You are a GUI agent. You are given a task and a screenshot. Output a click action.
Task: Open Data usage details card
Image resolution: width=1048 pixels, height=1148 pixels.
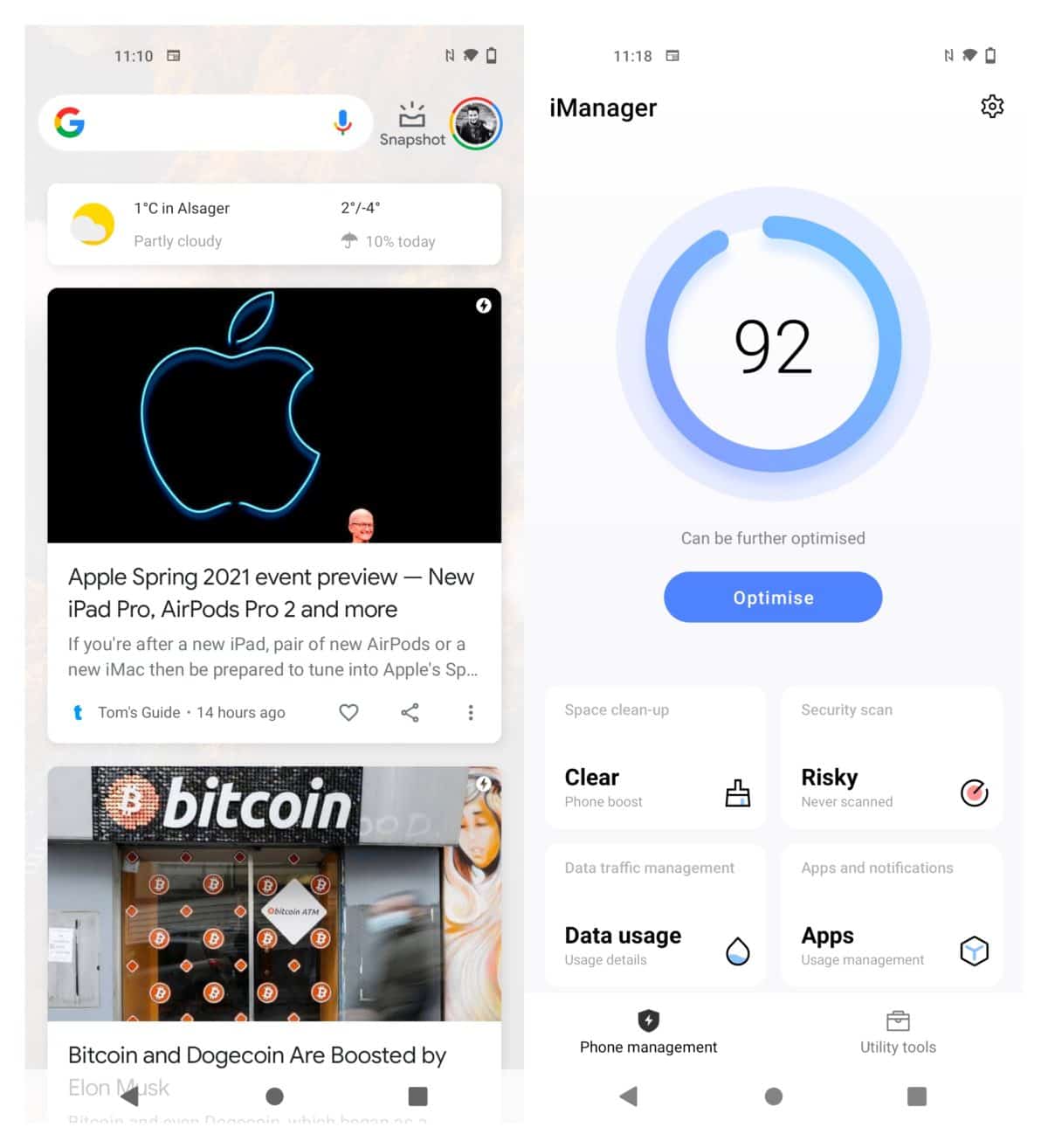pyautogui.click(x=655, y=916)
